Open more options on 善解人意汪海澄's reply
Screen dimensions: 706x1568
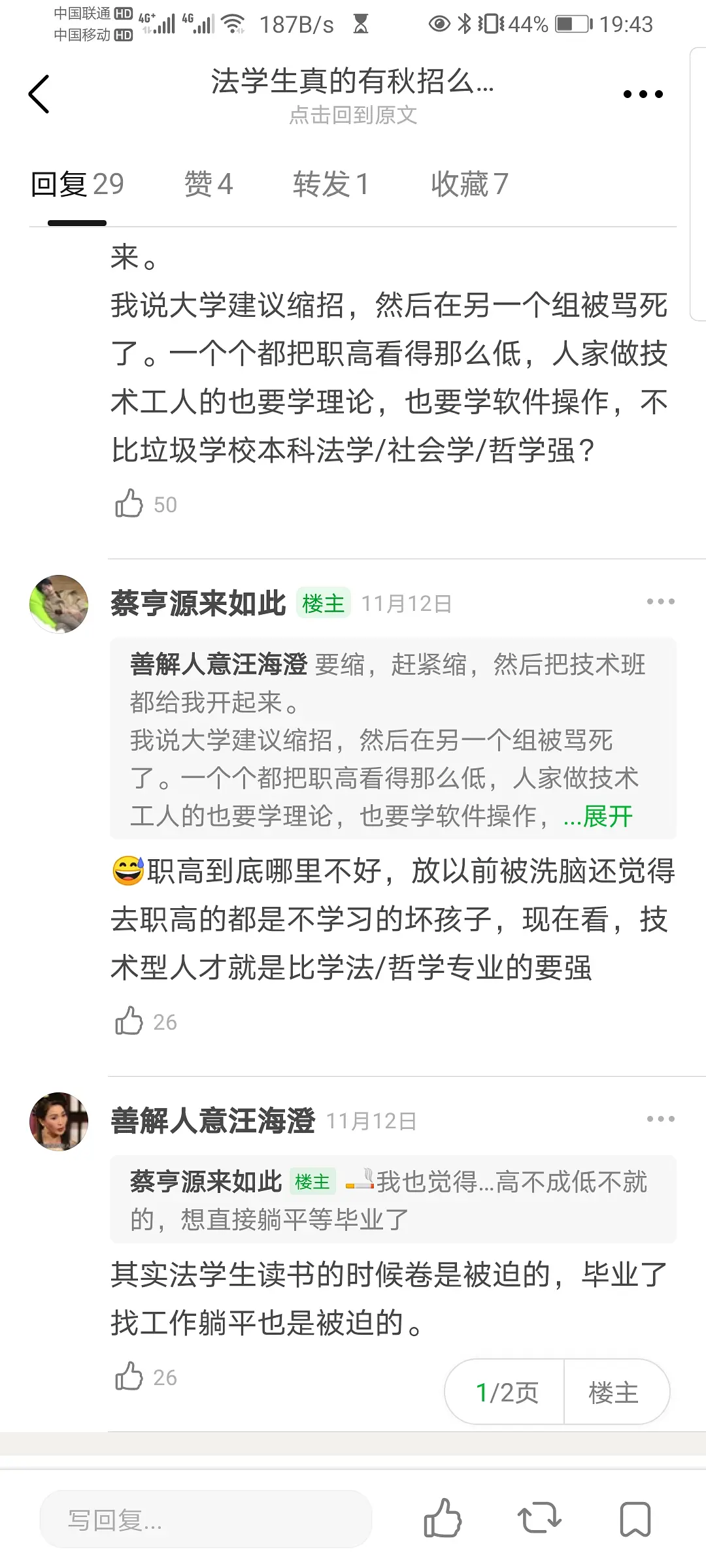click(660, 1119)
